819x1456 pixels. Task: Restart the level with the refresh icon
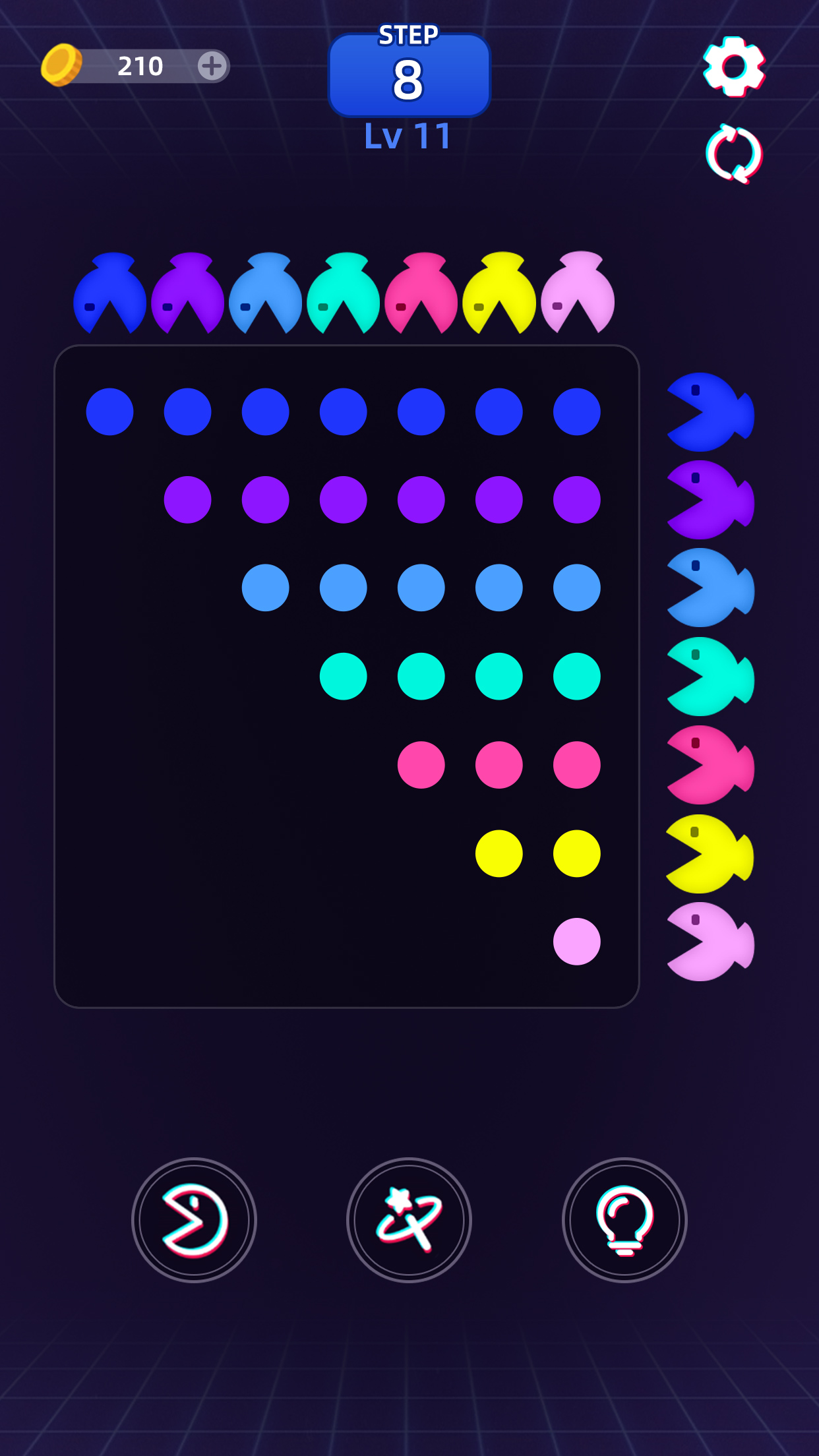733,154
